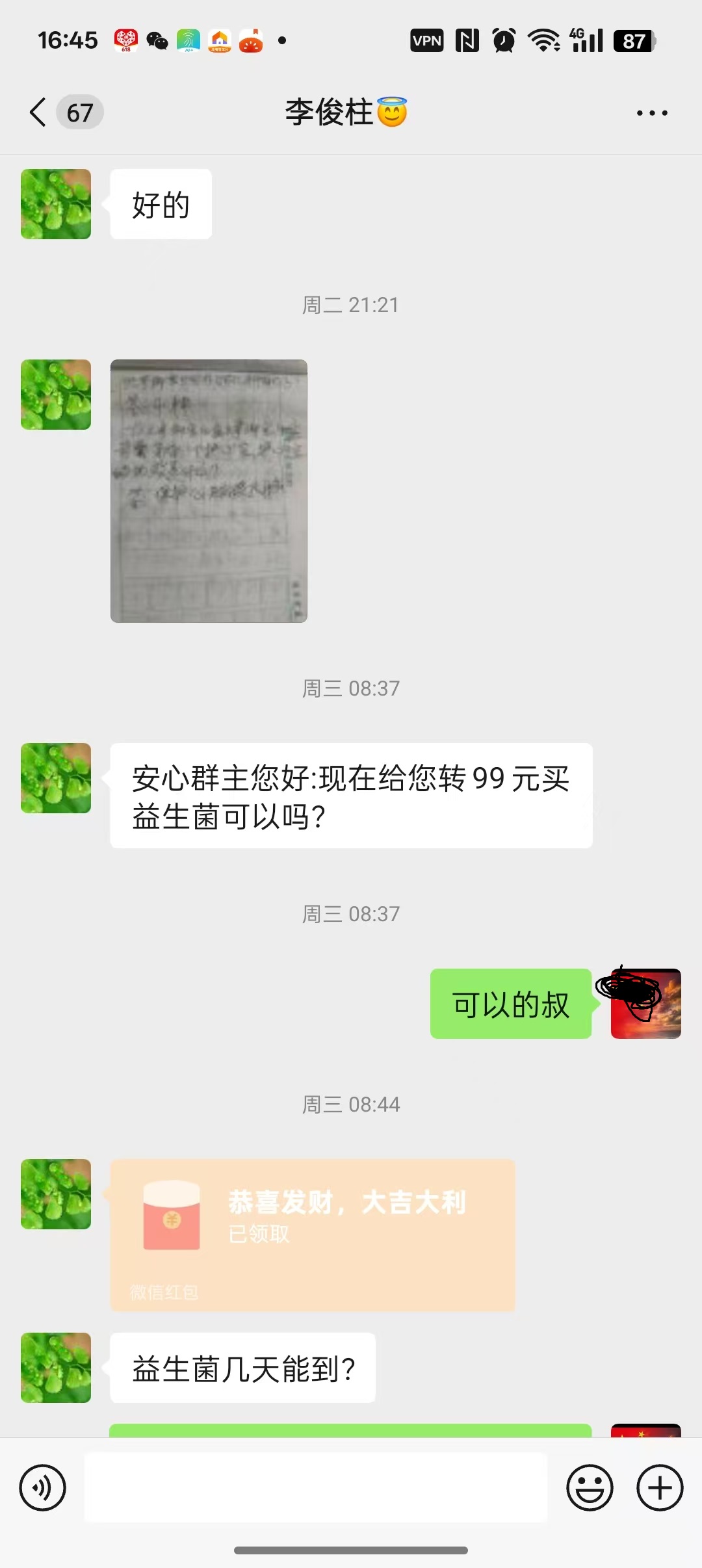This screenshot has width=702, height=1568.
Task: Switch to voice message input
Action: 43,1487
